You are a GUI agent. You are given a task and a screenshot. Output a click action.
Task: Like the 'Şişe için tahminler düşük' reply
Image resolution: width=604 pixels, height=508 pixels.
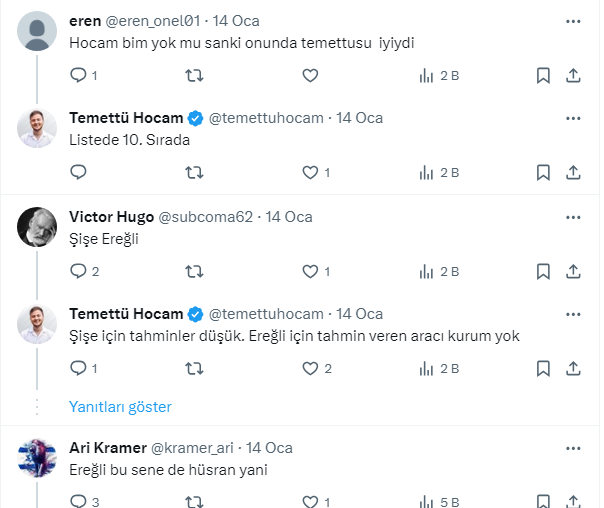[310, 368]
